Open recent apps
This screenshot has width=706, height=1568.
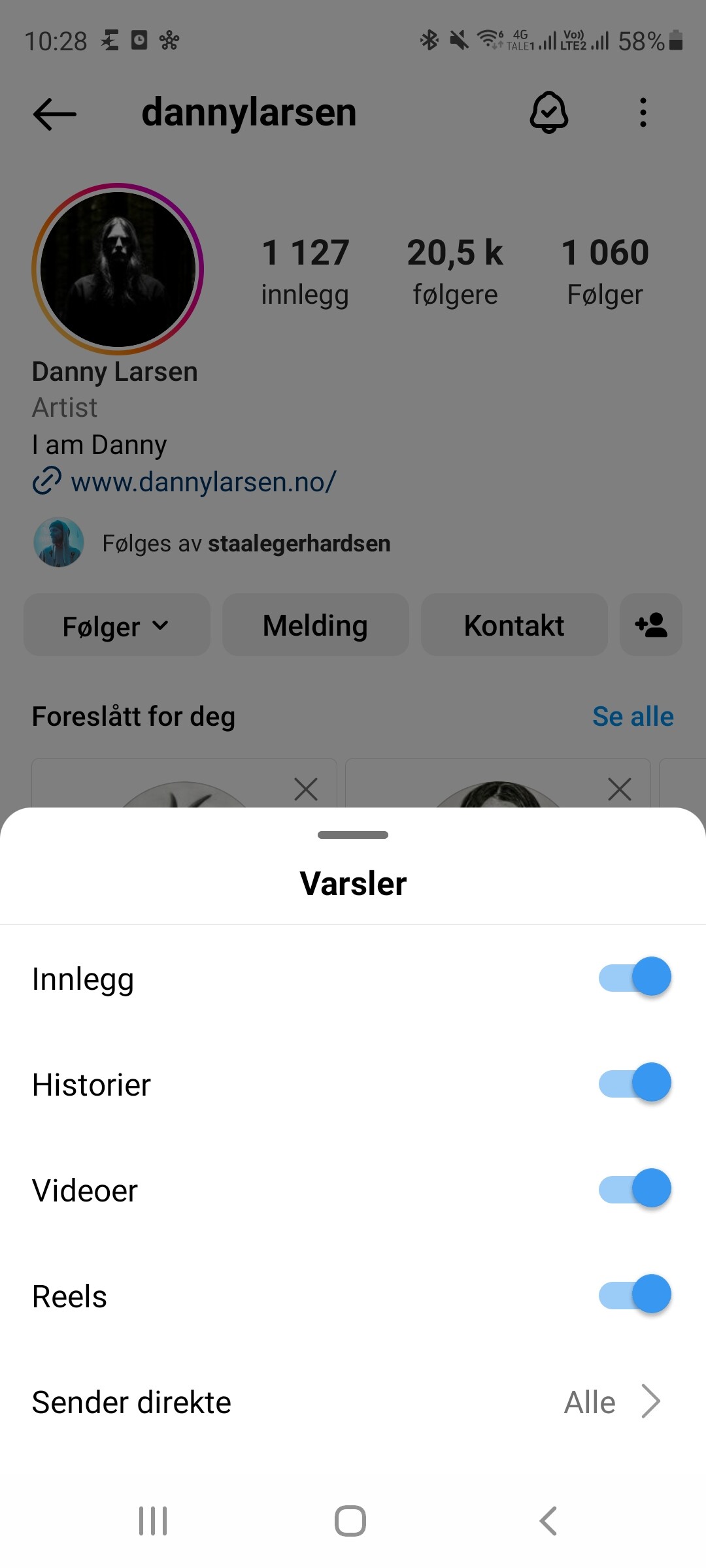[x=153, y=1521]
